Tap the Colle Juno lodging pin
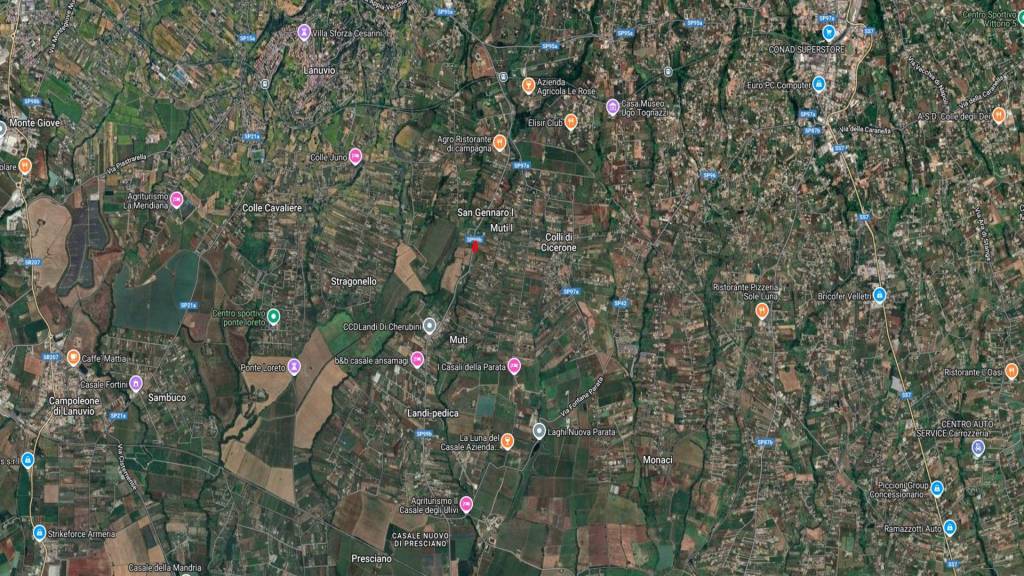 (355, 156)
